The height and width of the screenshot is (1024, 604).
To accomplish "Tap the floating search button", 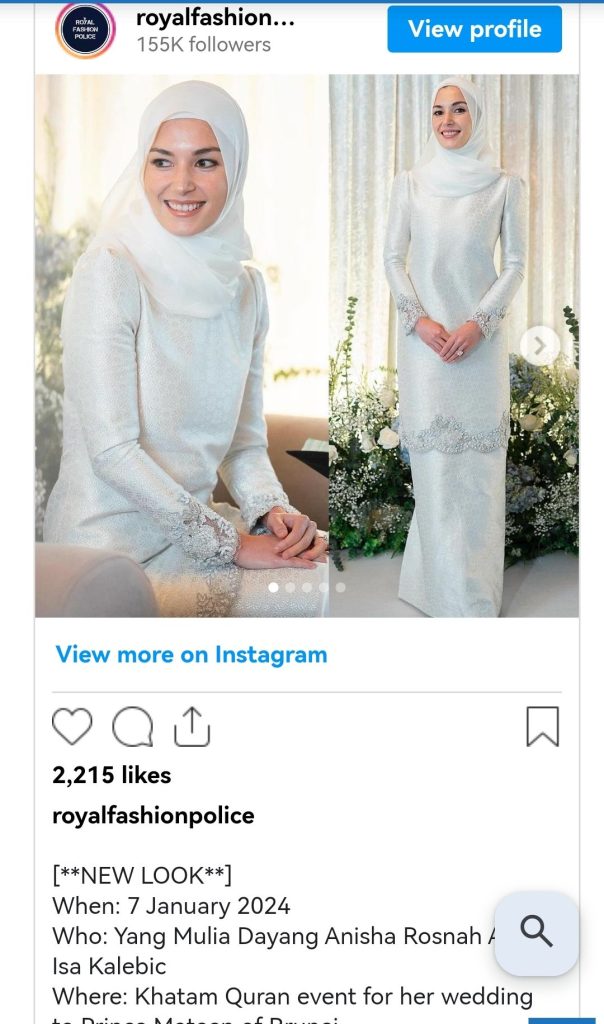I will (537, 933).
